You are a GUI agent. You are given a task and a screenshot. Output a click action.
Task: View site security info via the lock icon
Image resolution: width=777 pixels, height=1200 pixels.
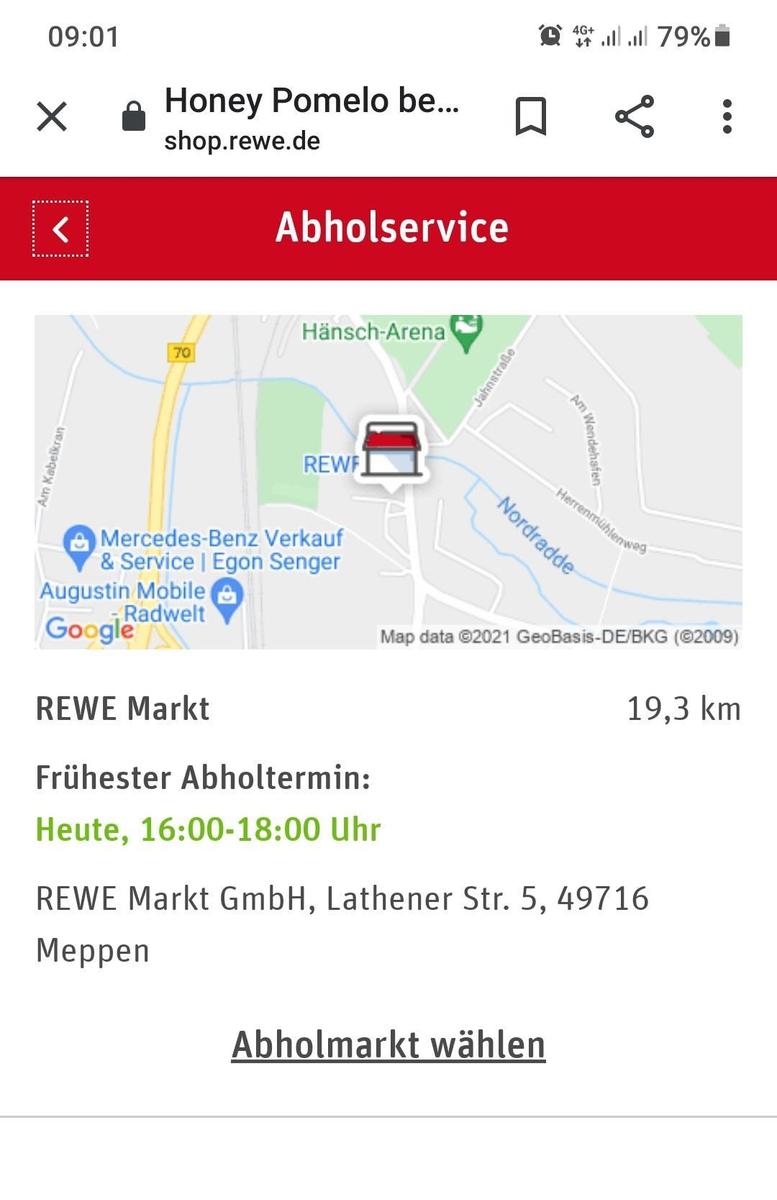click(x=133, y=119)
